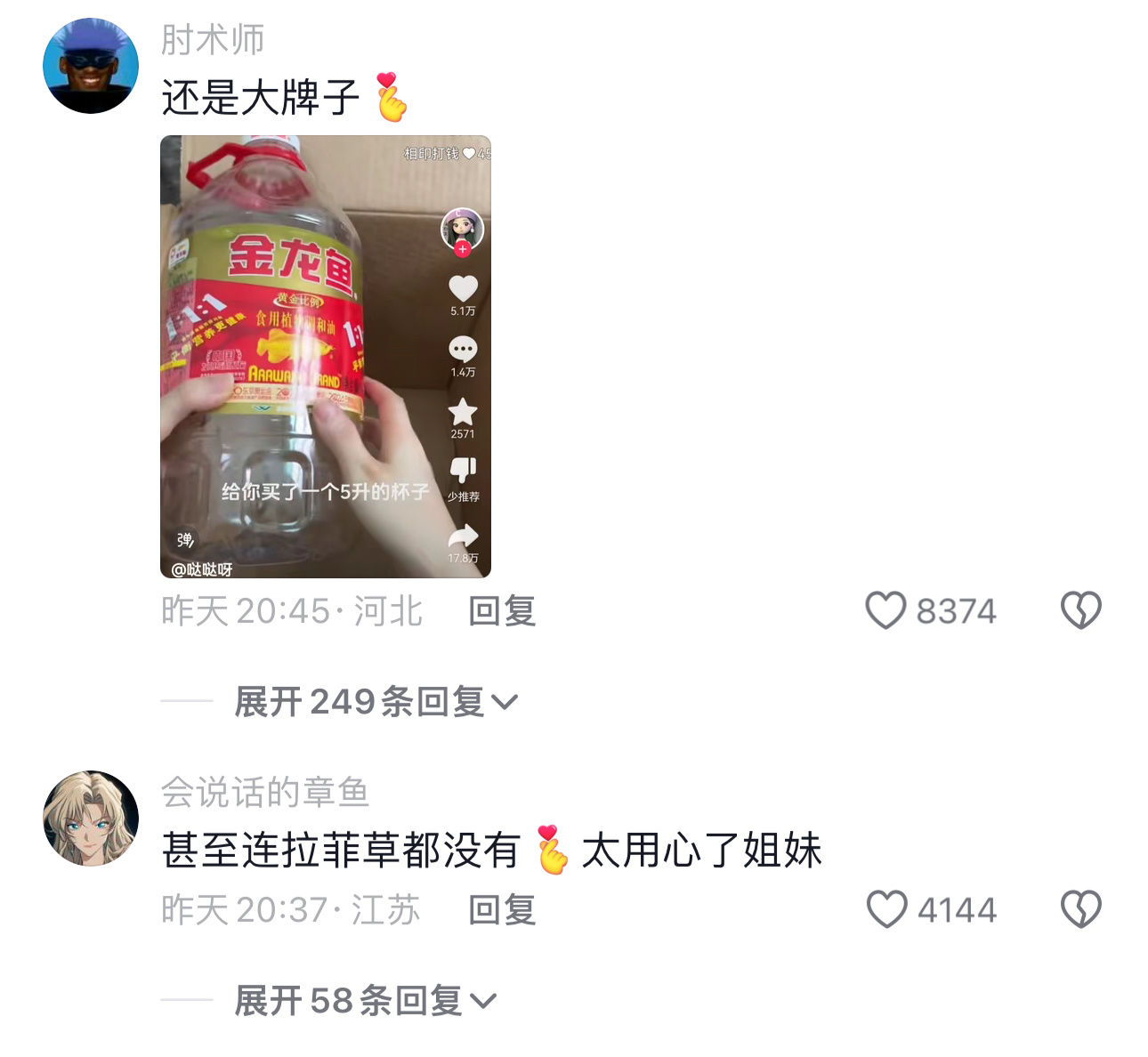Viewport: 1148px width, 1057px height.
Task: Open the username 肘术师
Action: 213,40
